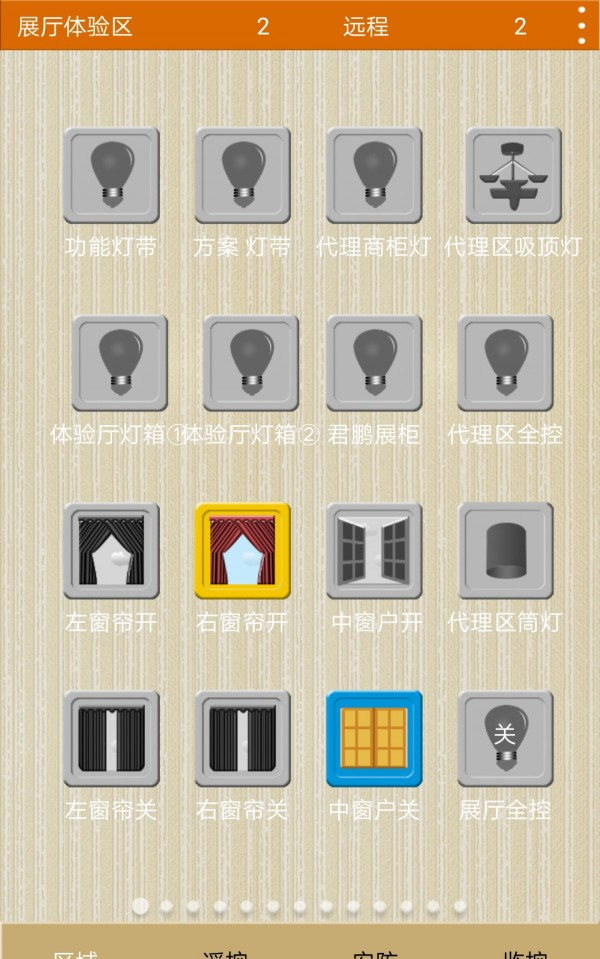Open the right curtain (右窗帘开)
600x959 pixels.
242,551
